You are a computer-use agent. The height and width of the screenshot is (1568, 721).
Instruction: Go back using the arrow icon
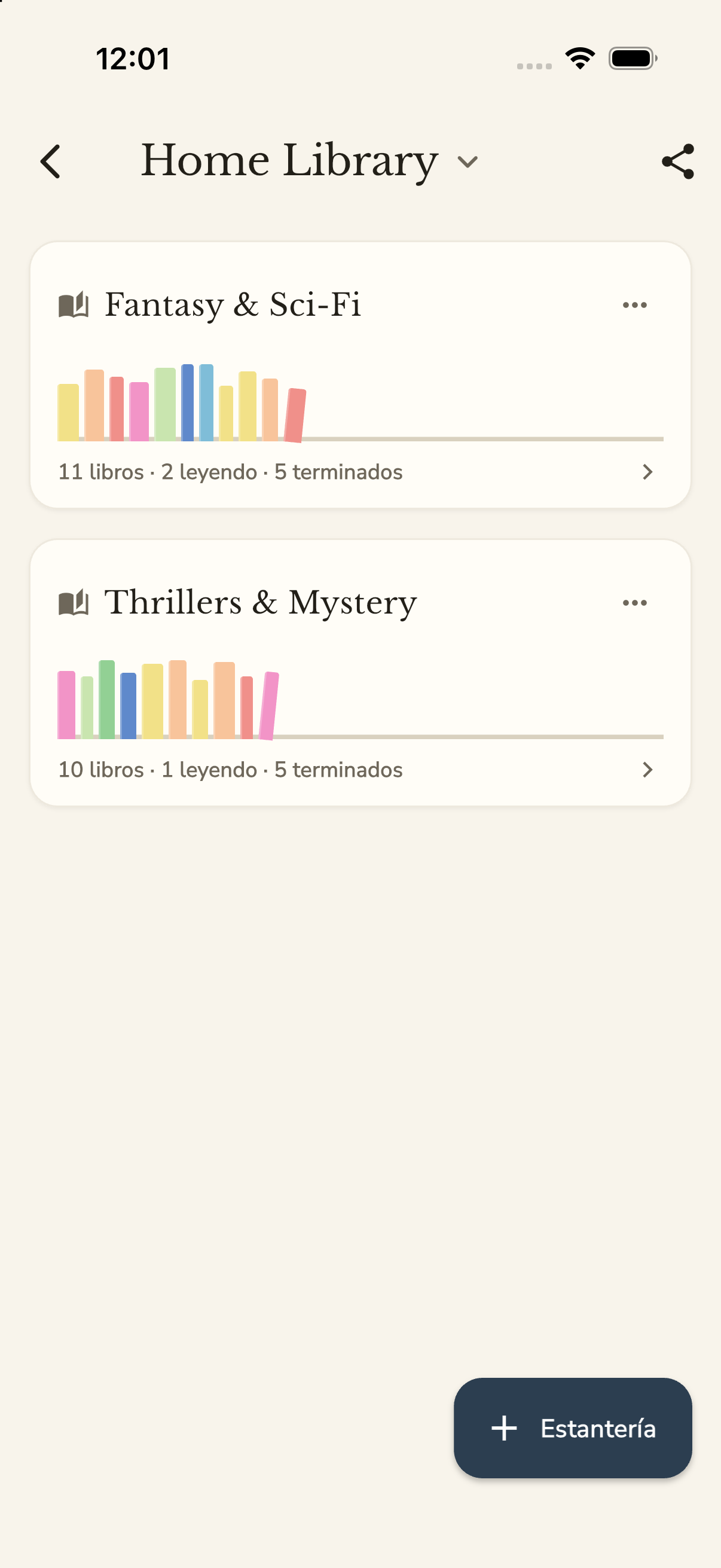[50, 161]
